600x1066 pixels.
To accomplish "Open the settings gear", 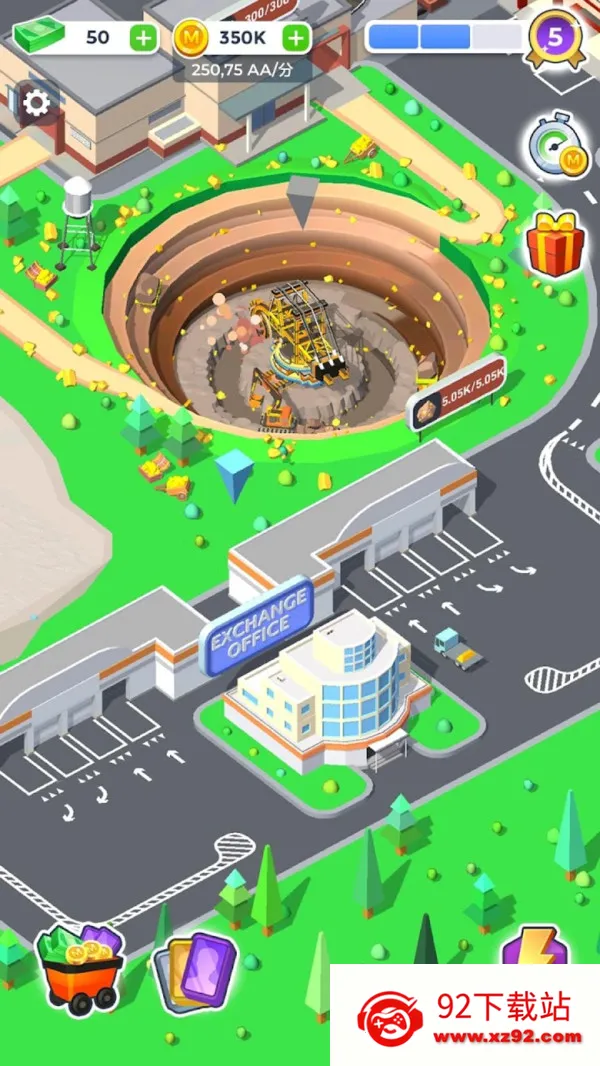I will pos(37,103).
